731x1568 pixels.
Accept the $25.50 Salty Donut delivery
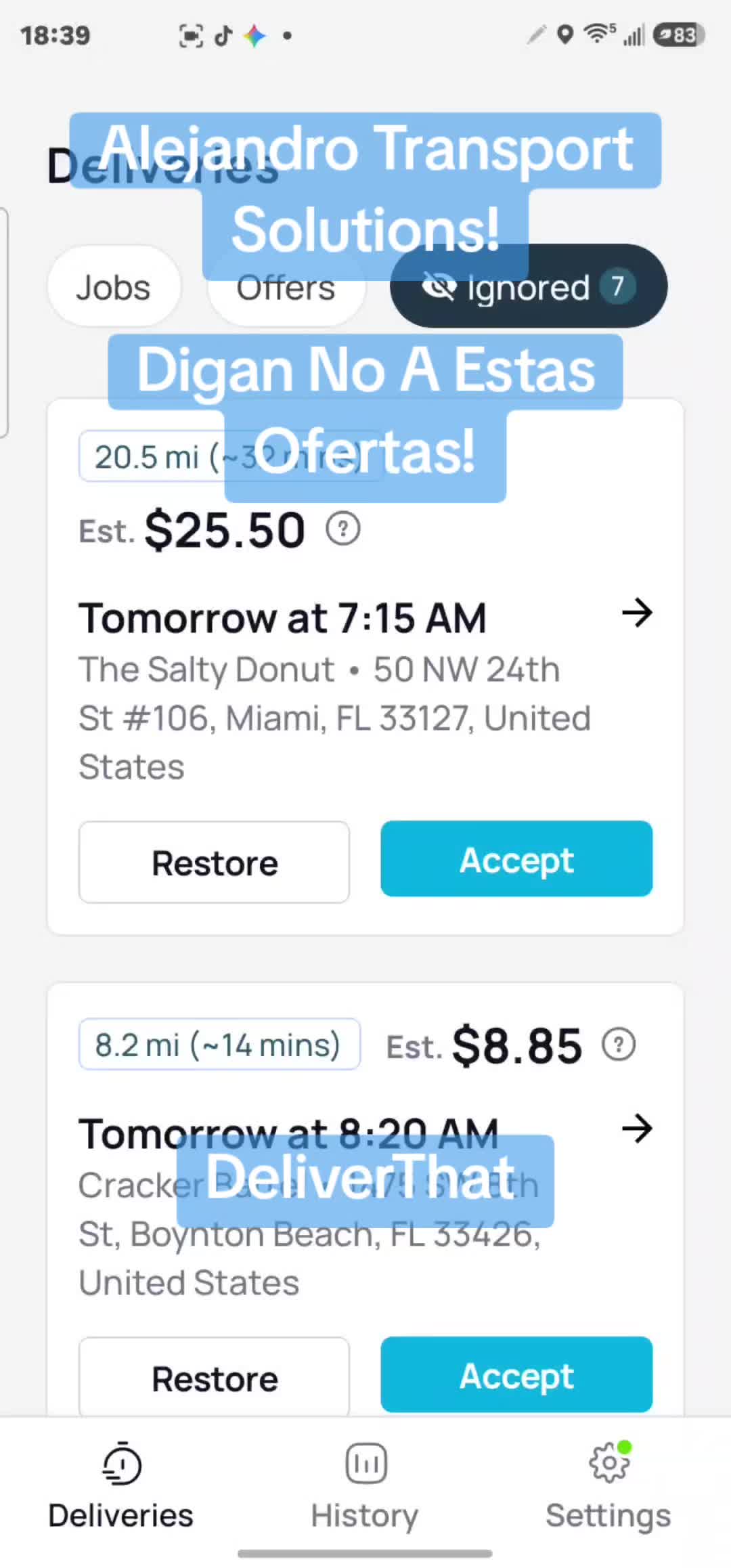(x=516, y=859)
